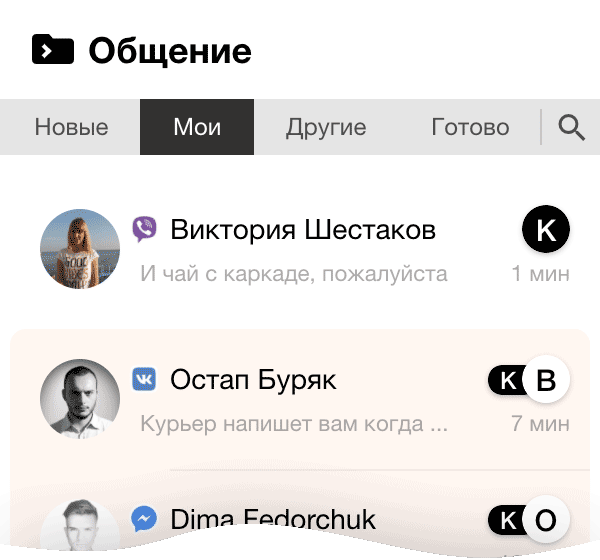The image size is (600, 560).
Task: Switch to the Новые tab
Action: 71,128
